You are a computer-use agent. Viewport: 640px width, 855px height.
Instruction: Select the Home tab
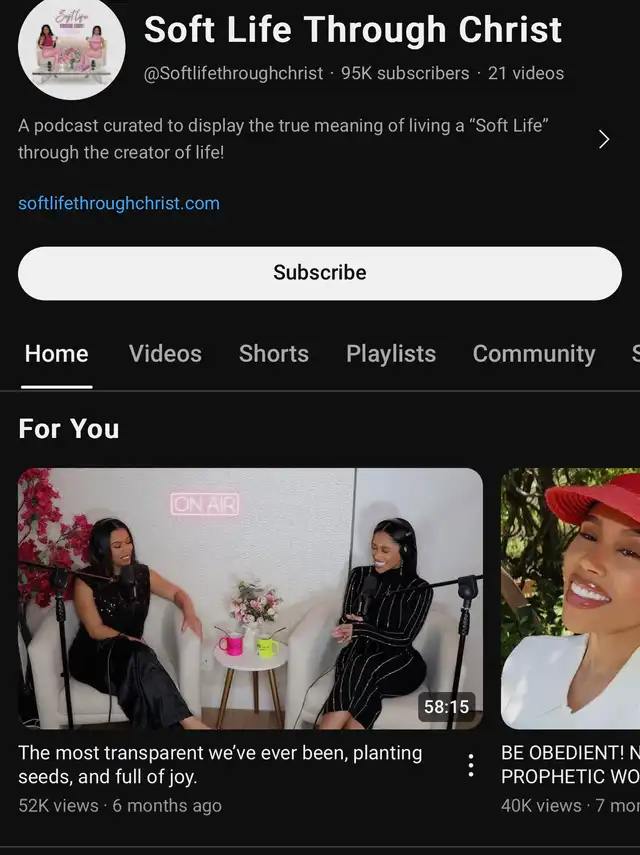pos(56,354)
